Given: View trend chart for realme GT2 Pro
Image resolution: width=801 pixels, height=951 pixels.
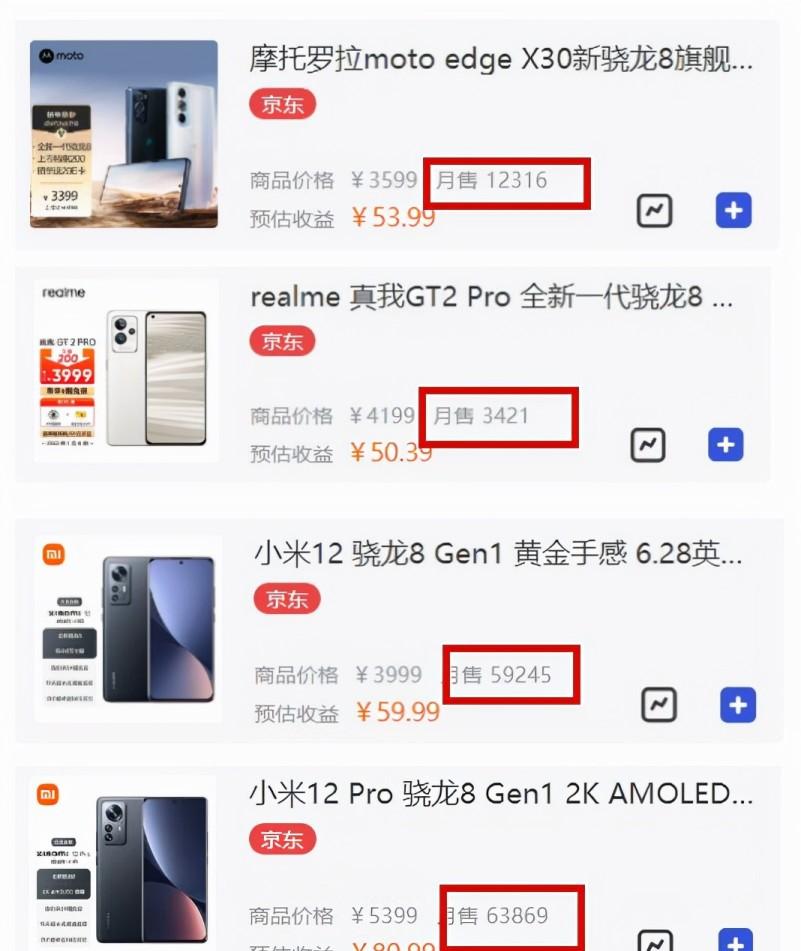Looking at the screenshot, I should (648, 445).
